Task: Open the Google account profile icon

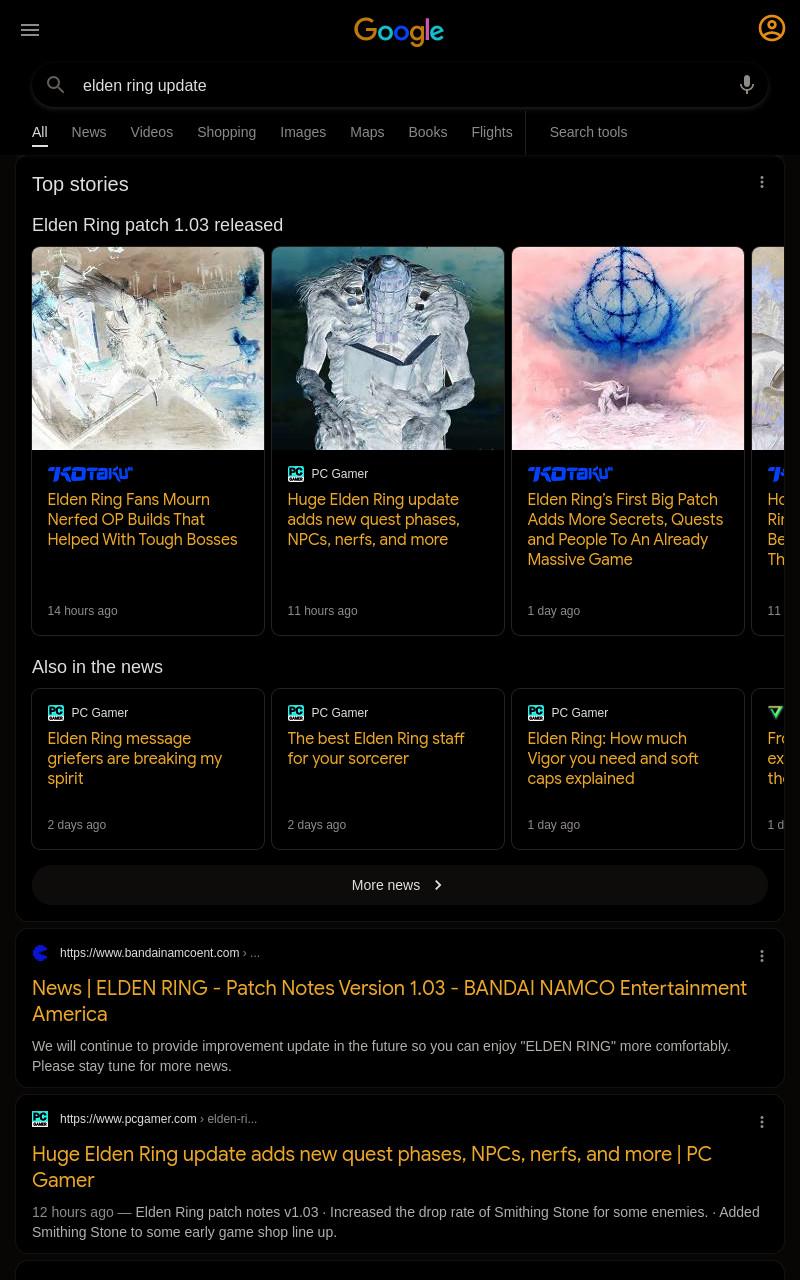Action: tap(772, 28)
